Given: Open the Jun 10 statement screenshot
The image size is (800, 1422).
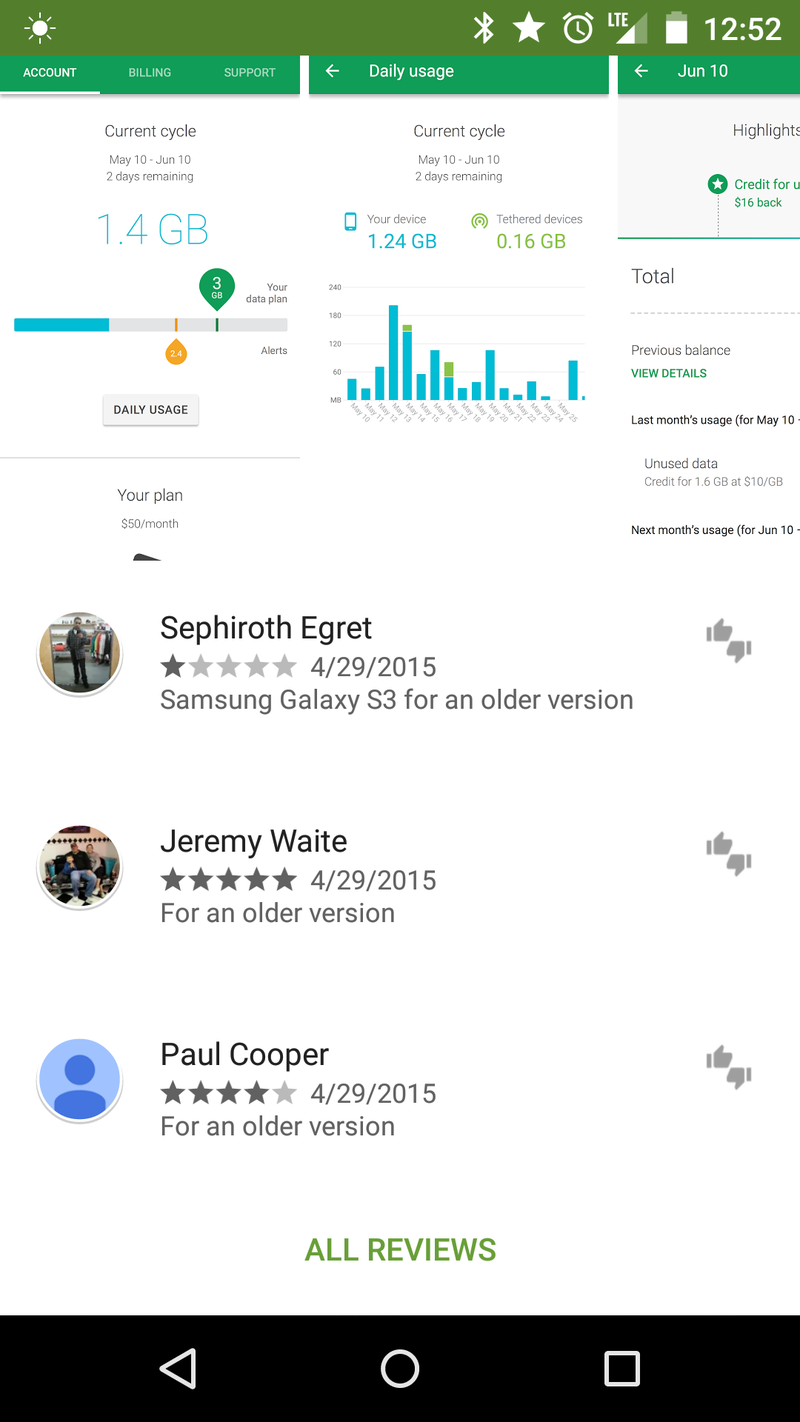Looking at the screenshot, I should (x=710, y=300).
